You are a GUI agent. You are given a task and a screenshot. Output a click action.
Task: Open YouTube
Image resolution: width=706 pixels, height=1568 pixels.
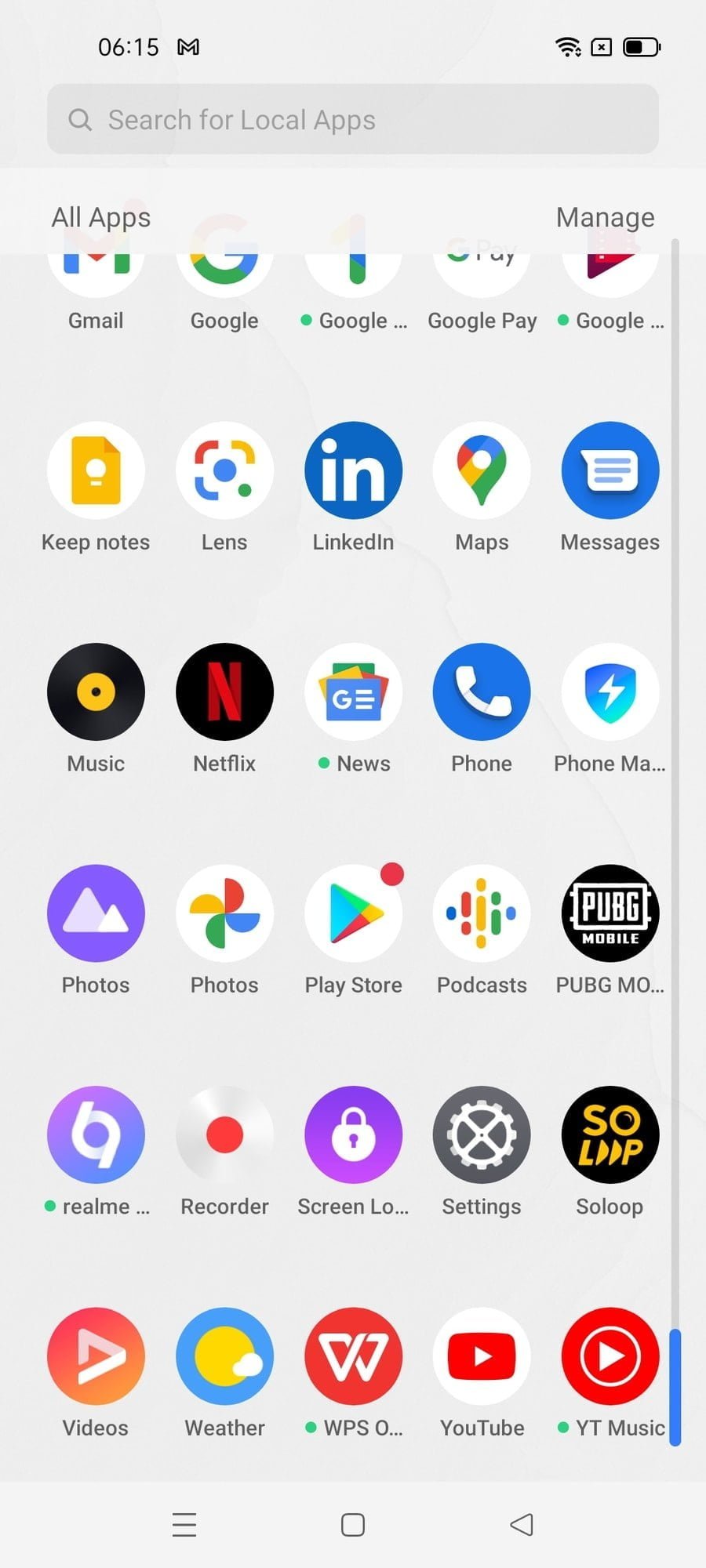point(482,1356)
